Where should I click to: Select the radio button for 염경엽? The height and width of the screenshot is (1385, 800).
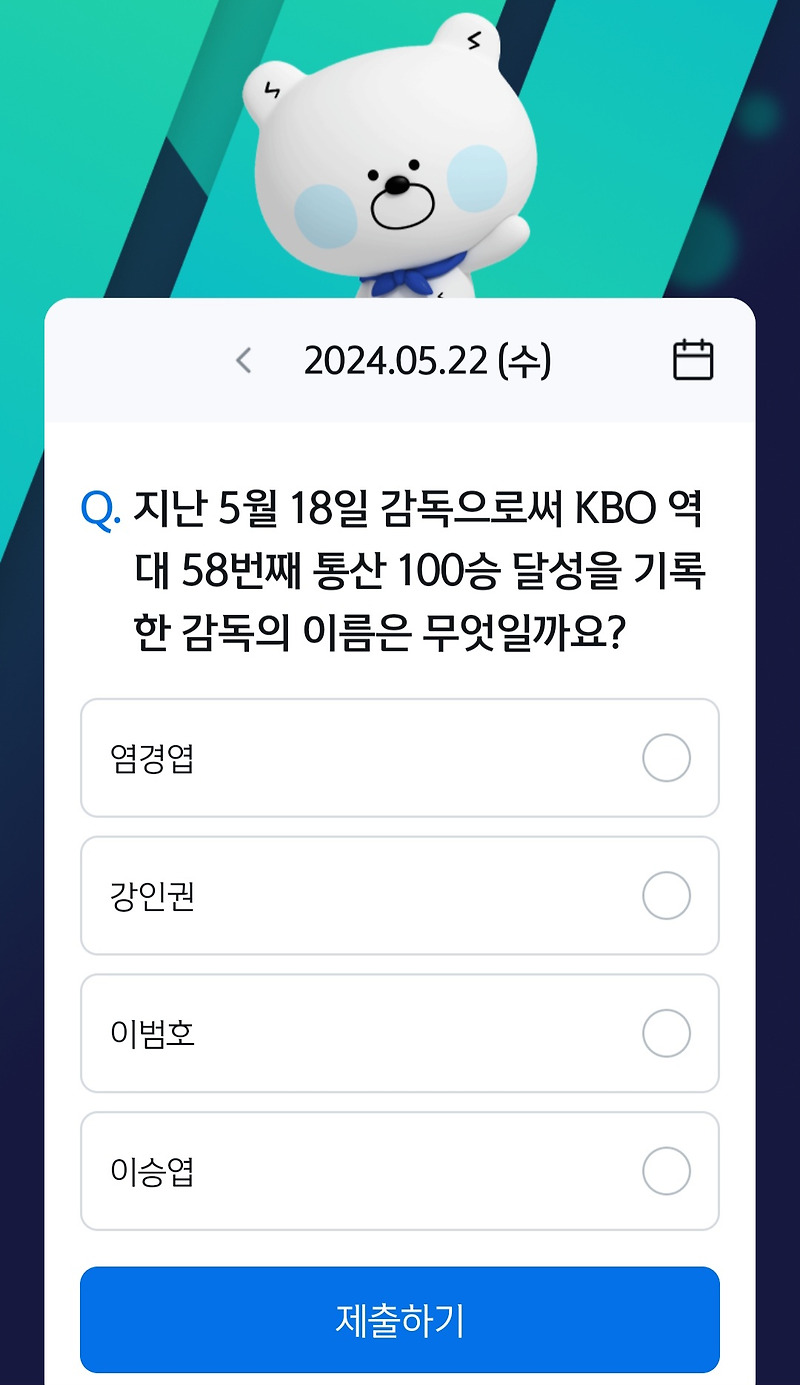pos(666,758)
